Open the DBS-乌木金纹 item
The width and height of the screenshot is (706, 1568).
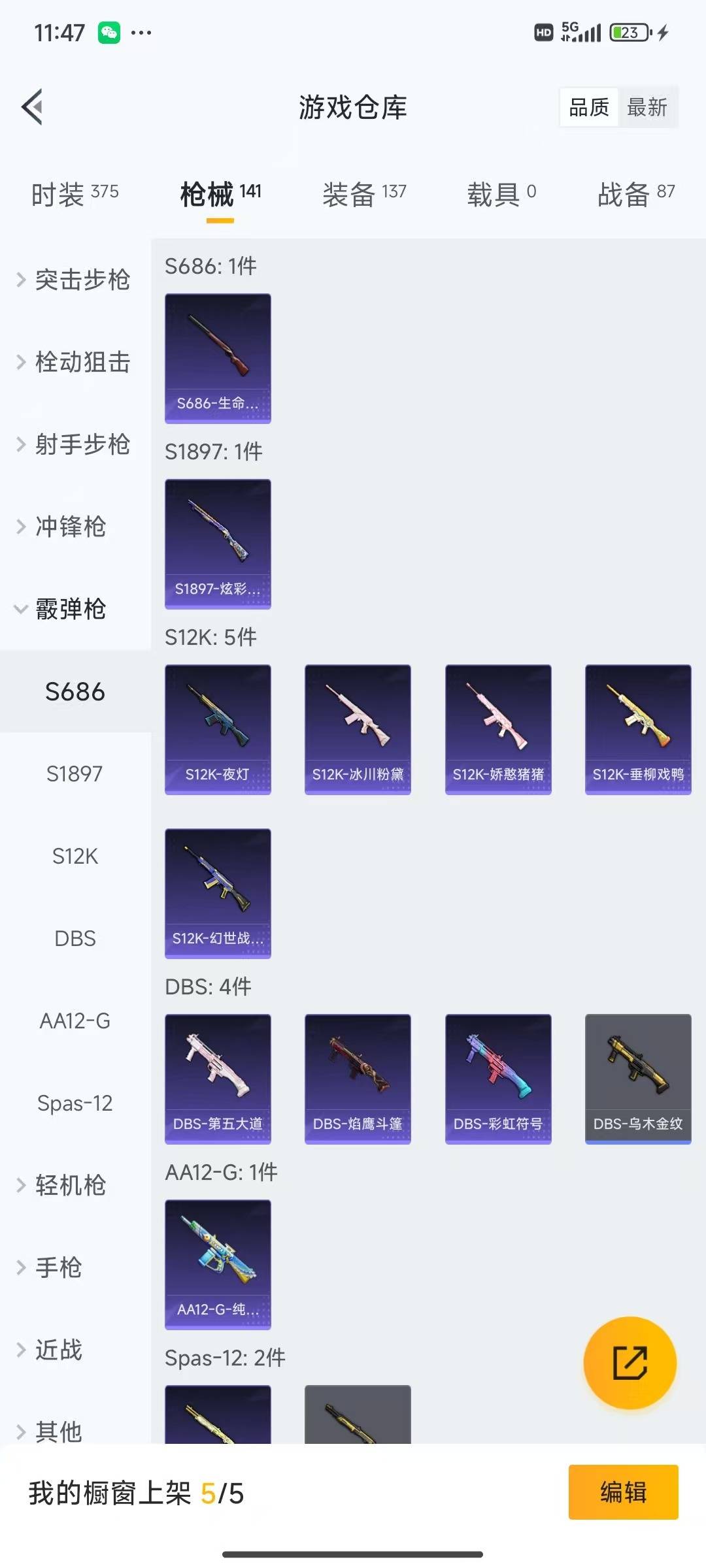(x=638, y=1079)
